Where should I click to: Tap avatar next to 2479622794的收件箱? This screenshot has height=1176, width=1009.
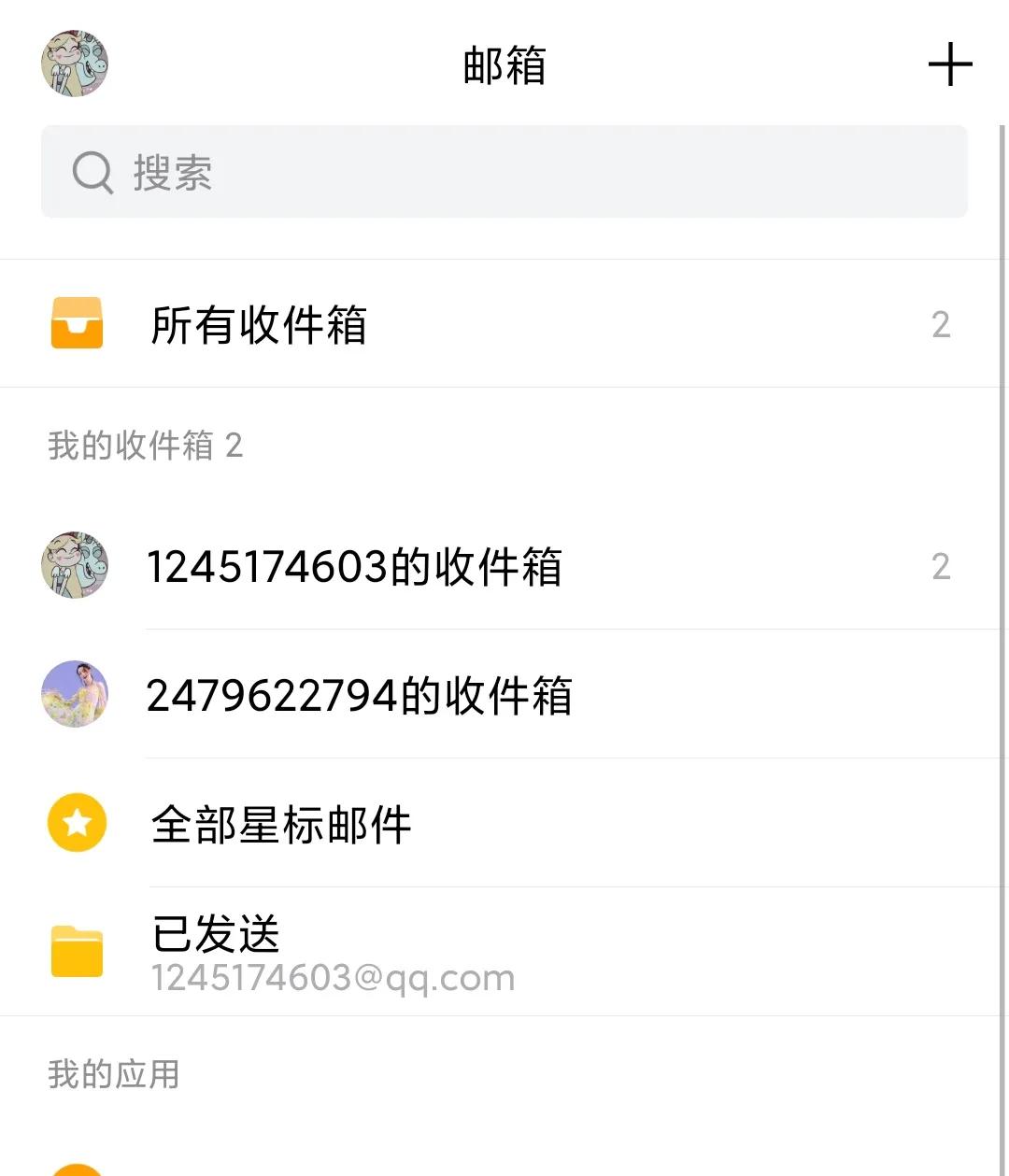[75, 695]
